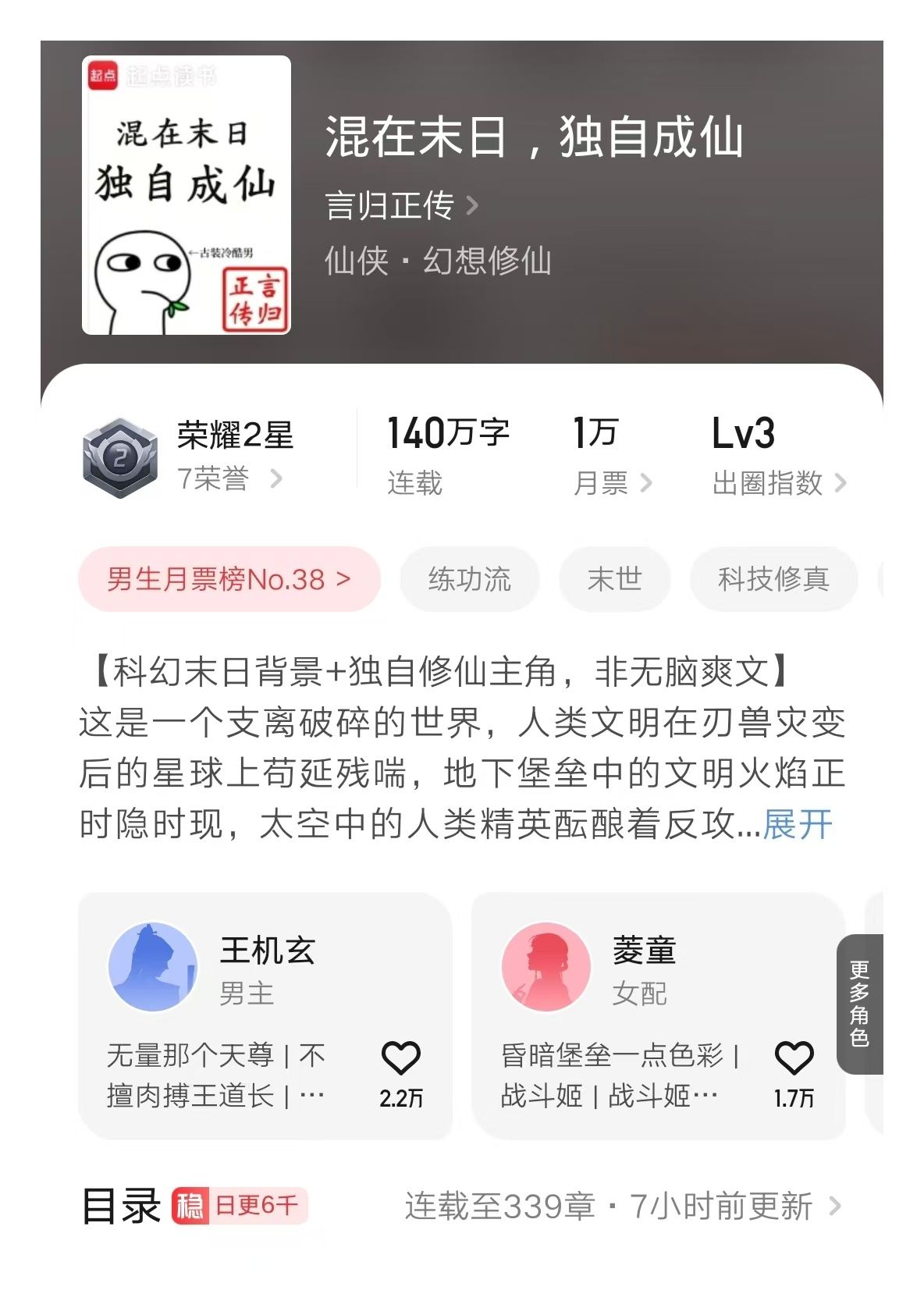Viewport: 924px width, 1301px height.
Task: View the 月票 monthly tickets page
Action: click(612, 457)
